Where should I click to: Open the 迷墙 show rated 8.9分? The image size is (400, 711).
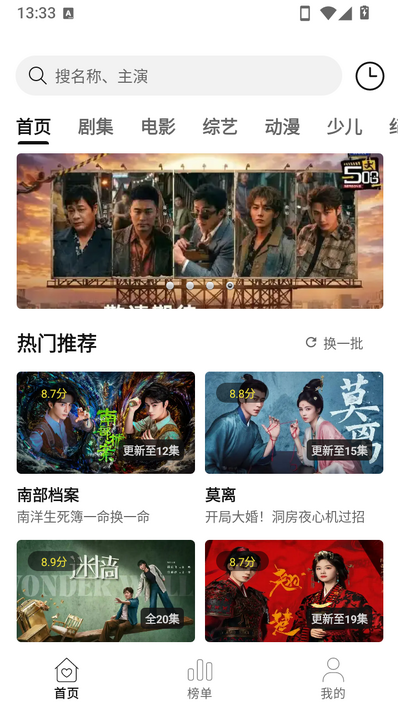click(106, 590)
